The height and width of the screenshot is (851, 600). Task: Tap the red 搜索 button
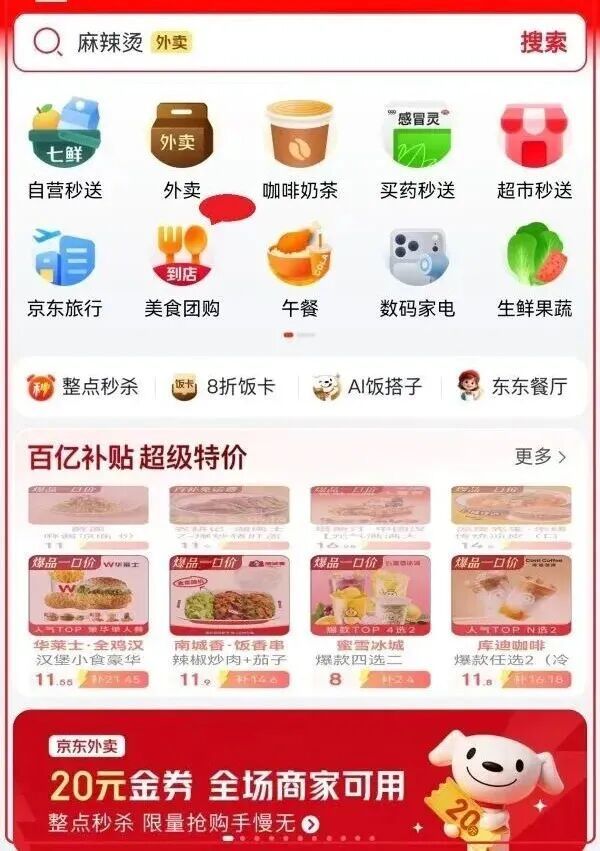[543, 43]
